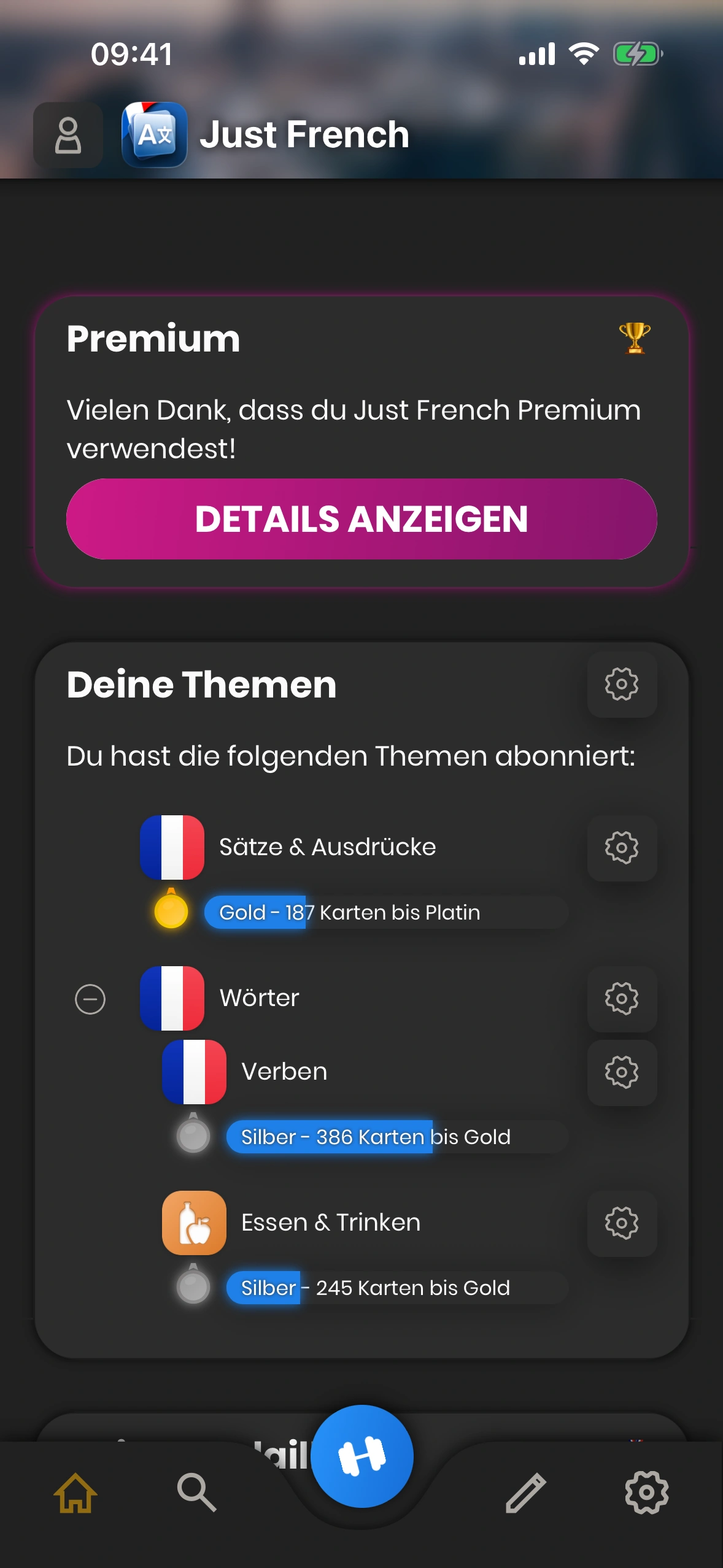
Task: Open the pencil edit tab
Action: pyautogui.click(x=525, y=1492)
